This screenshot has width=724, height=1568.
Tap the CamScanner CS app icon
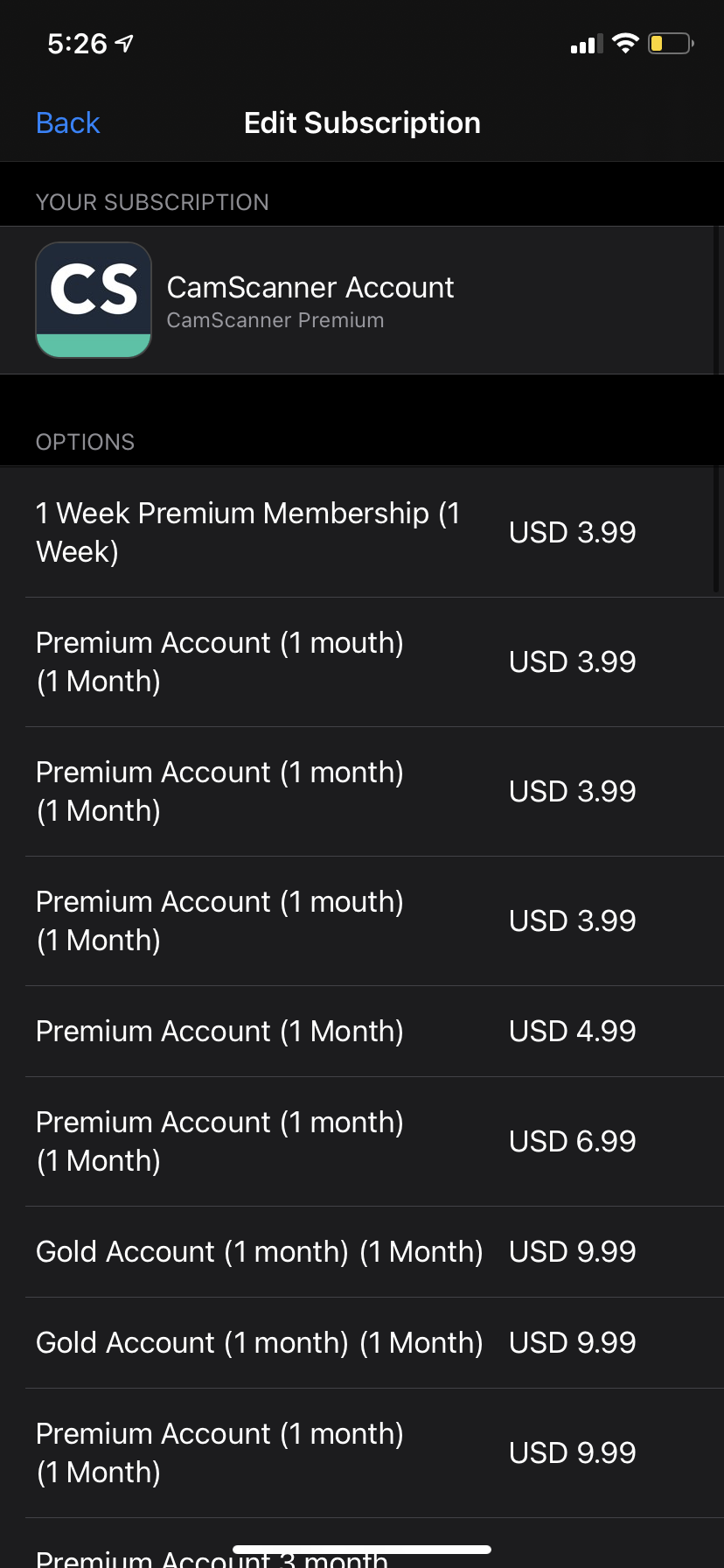[93, 300]
